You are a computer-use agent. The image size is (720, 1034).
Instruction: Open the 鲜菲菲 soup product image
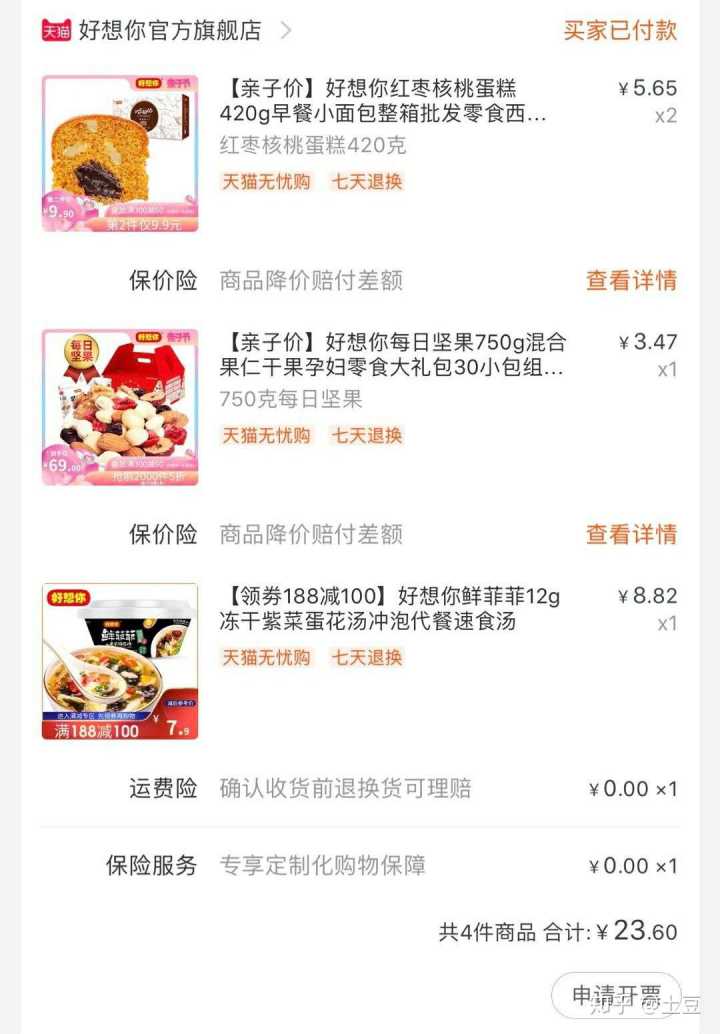click(120, 661)
